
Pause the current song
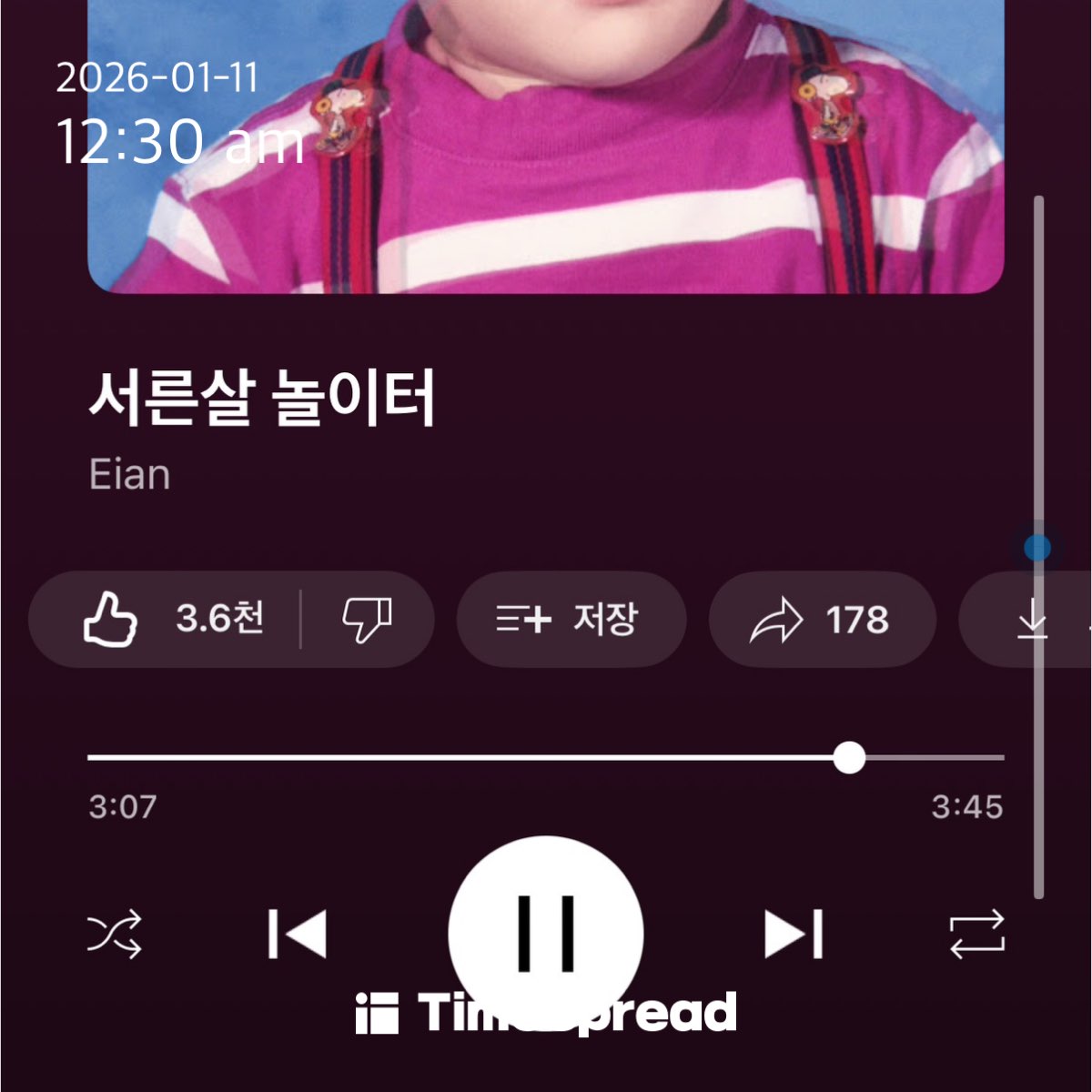[546, 934]
